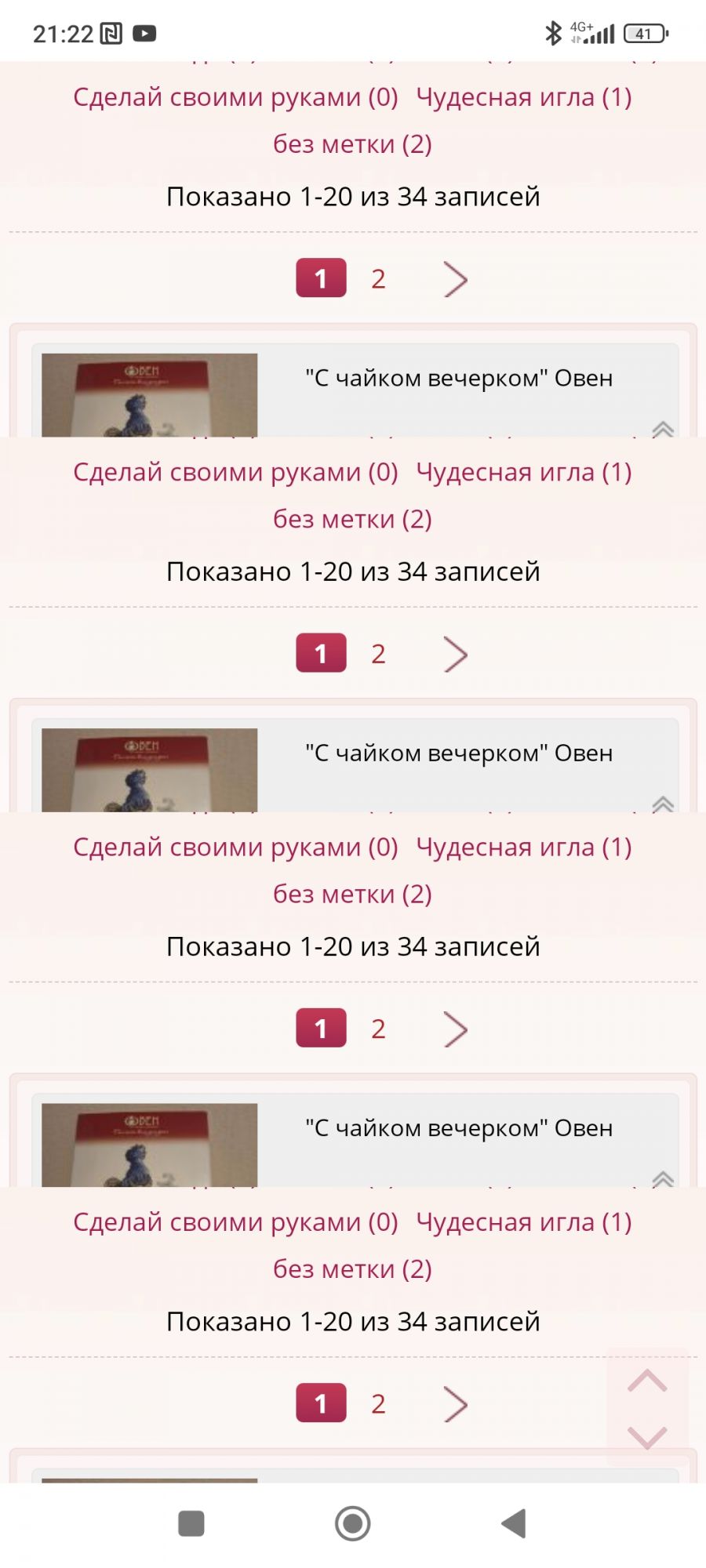This screenshot has height=1568, width=706.
Task: Tap the floating scroll-to-bottom arrow
Action: click(647, 1436)
